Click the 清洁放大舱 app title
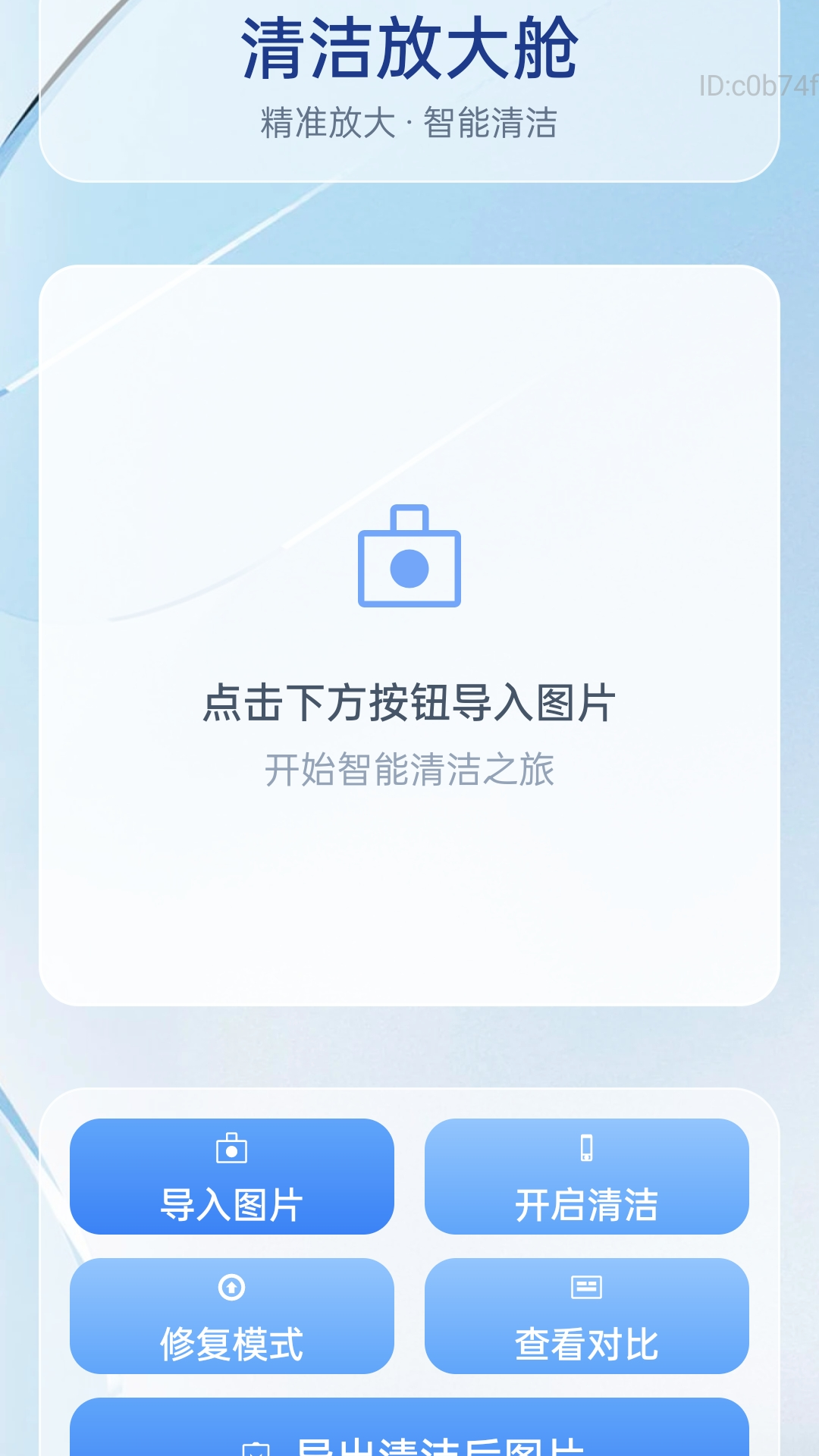The image size is (819, 1456). click(409, 48)
